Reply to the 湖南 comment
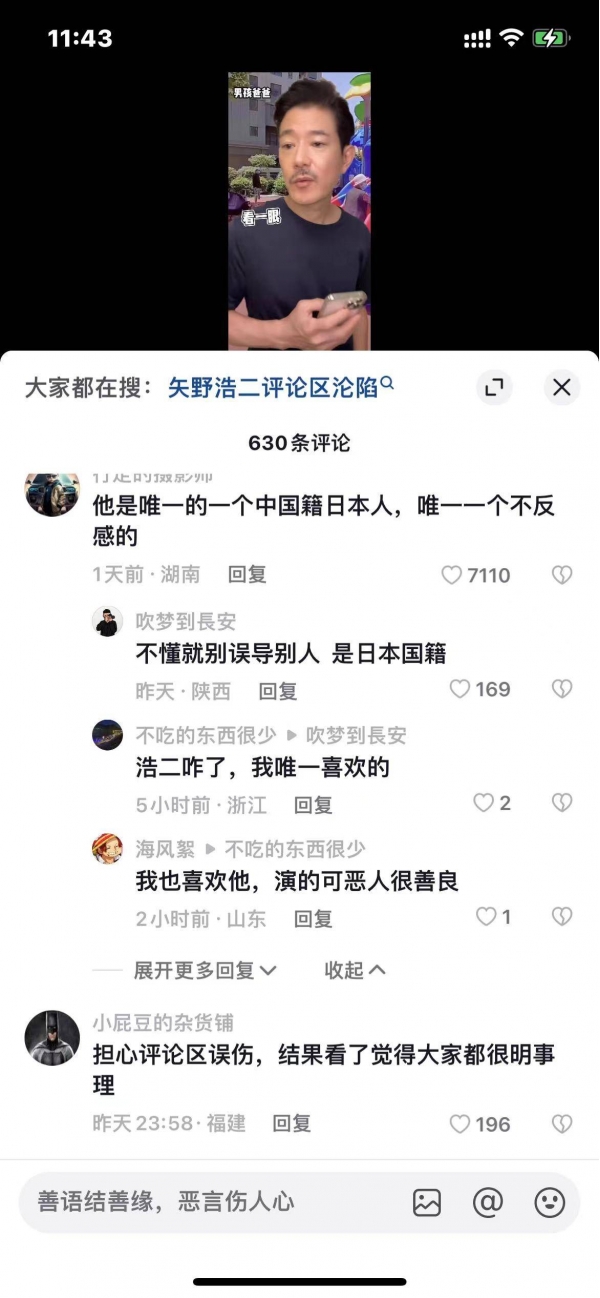600x1298 pixels. [x=247, y=575]
